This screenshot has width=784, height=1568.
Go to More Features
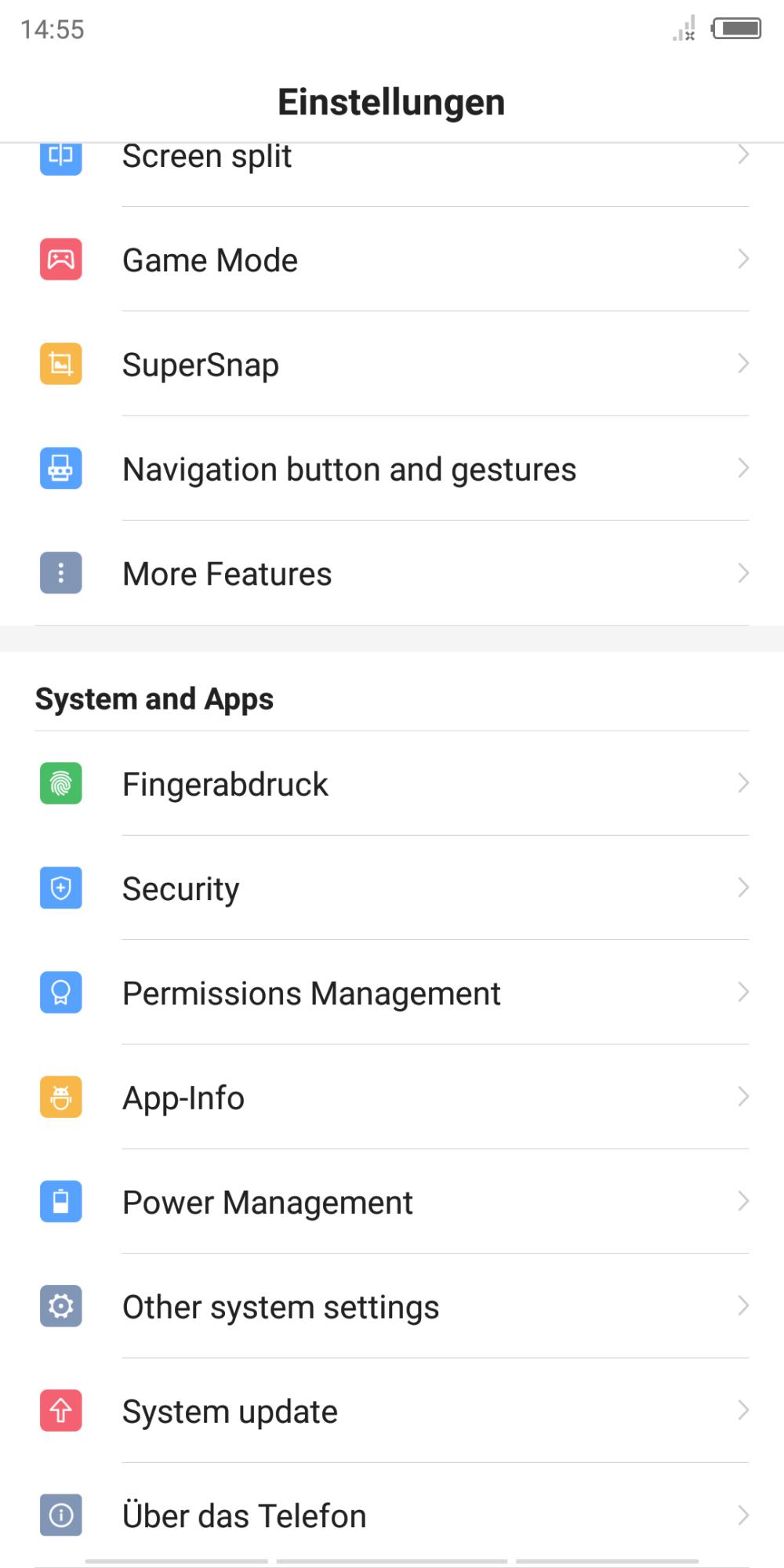pos(392,573)
